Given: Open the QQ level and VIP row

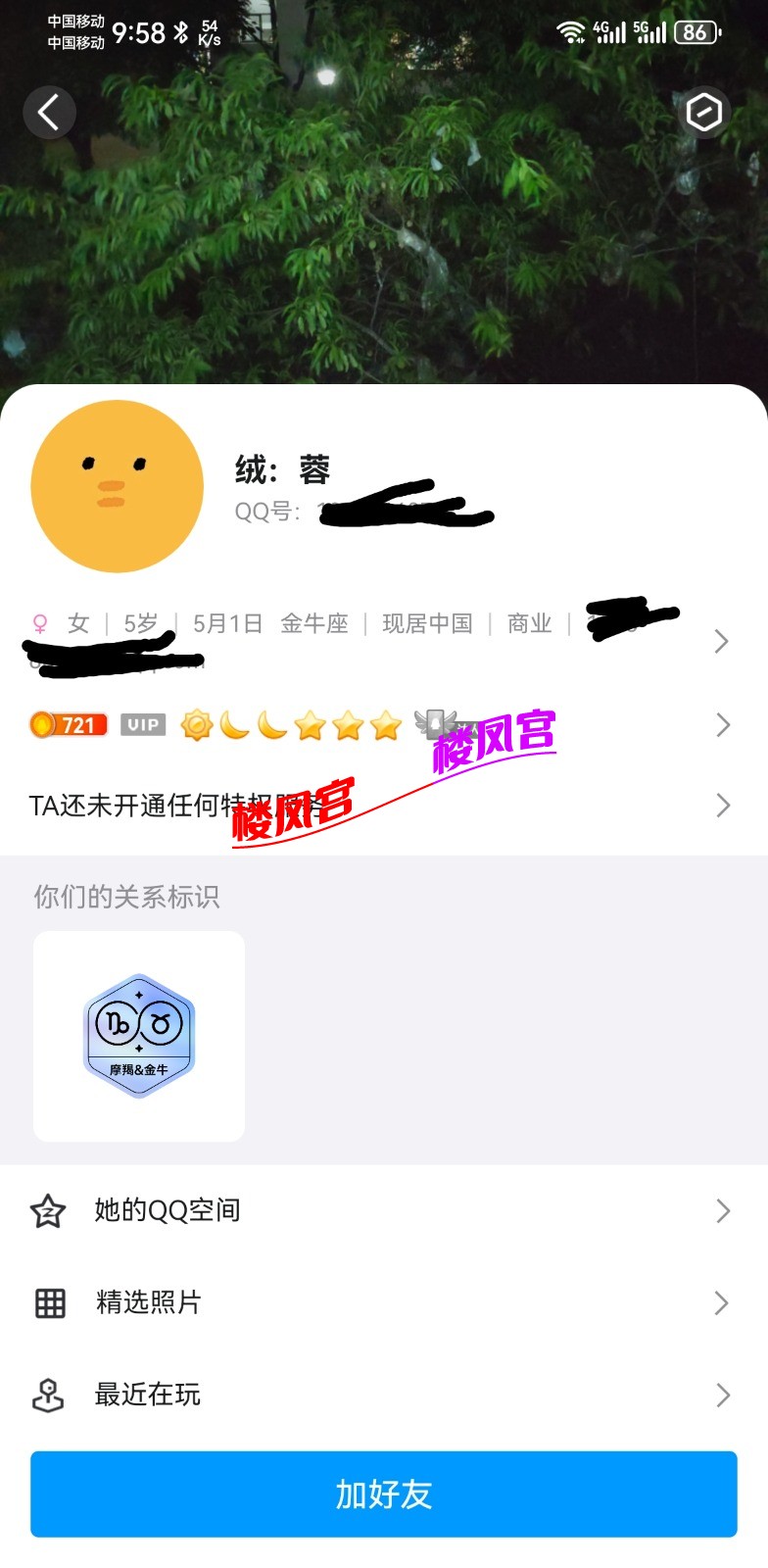Looking at the screenshot, I should point(721,725).
